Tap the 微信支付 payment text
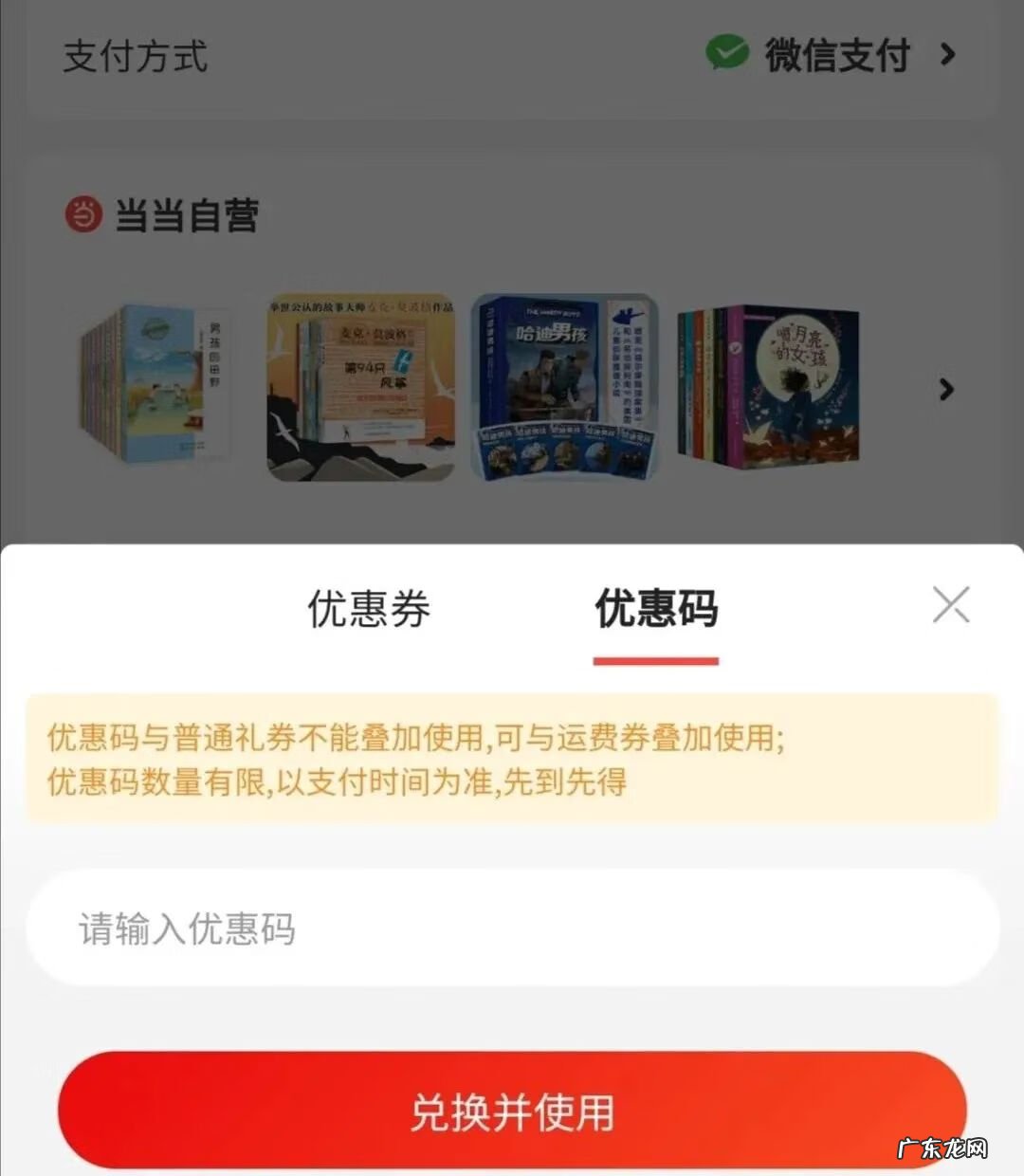This screenshot has height=1176, width=1024. point(836,57)
